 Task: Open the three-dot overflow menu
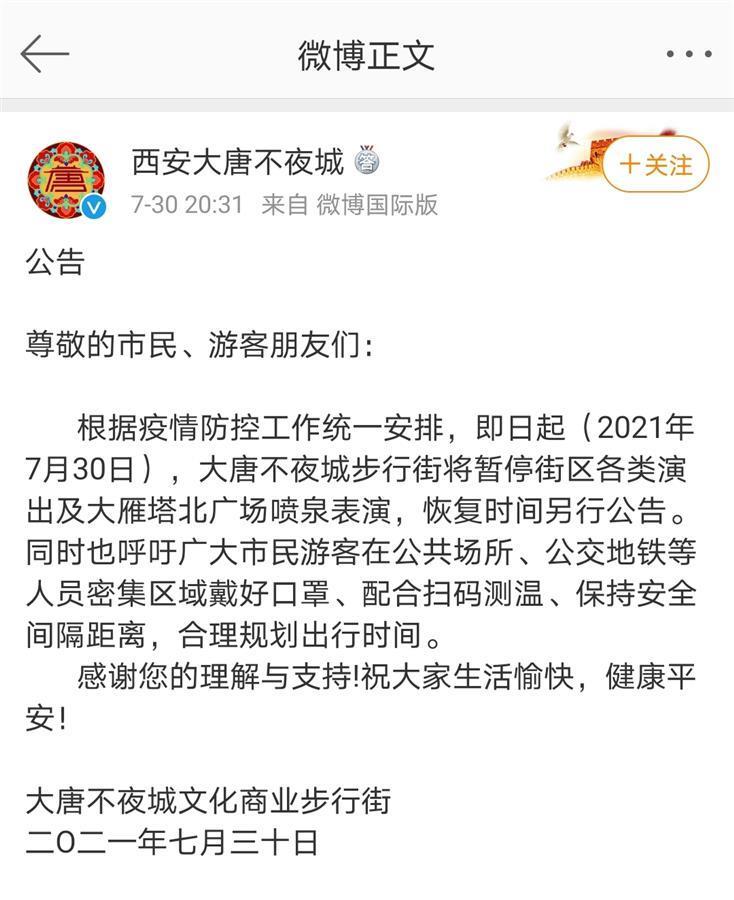click(x=689, y=54)
